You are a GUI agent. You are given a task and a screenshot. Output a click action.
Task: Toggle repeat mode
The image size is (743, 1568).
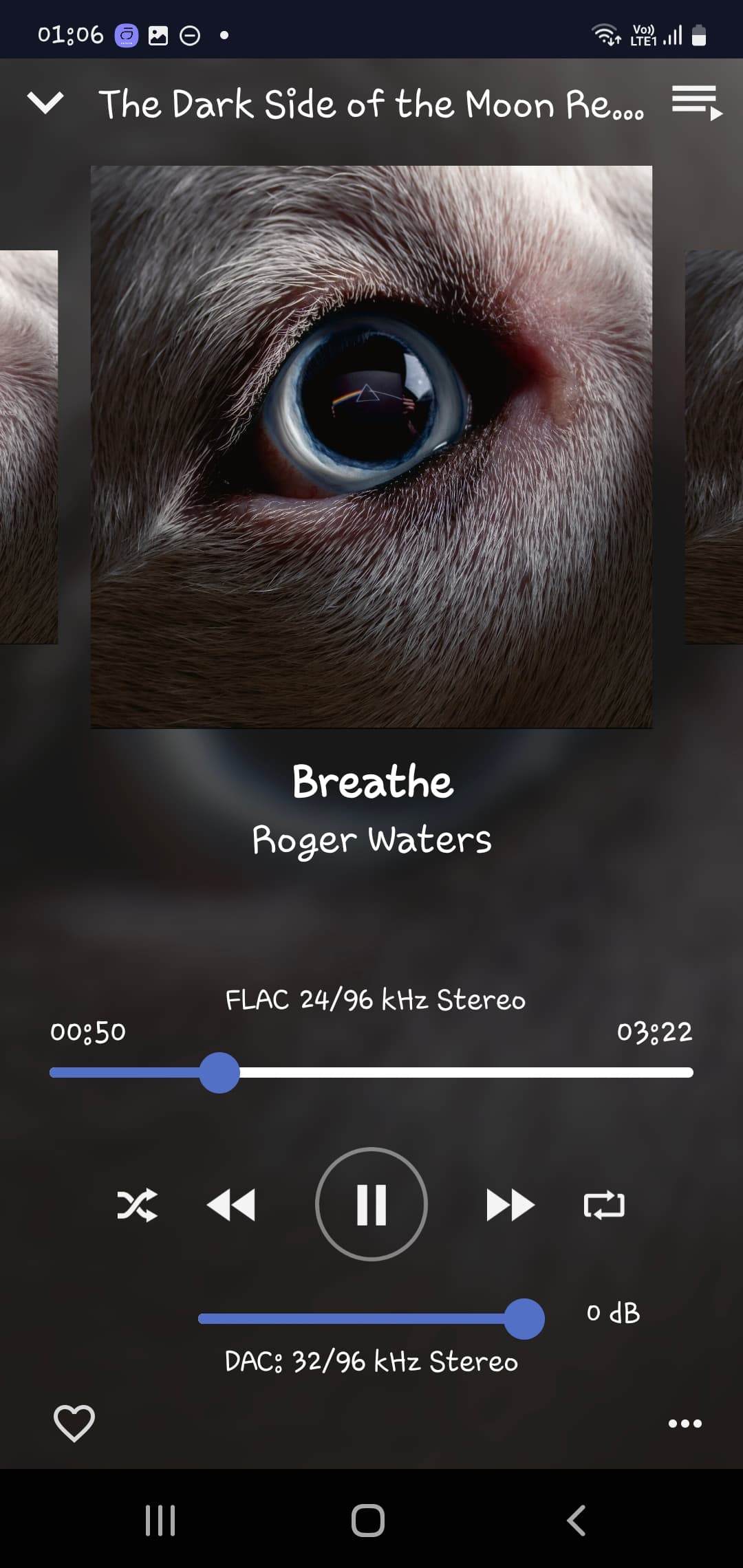tap(604, 1205)
